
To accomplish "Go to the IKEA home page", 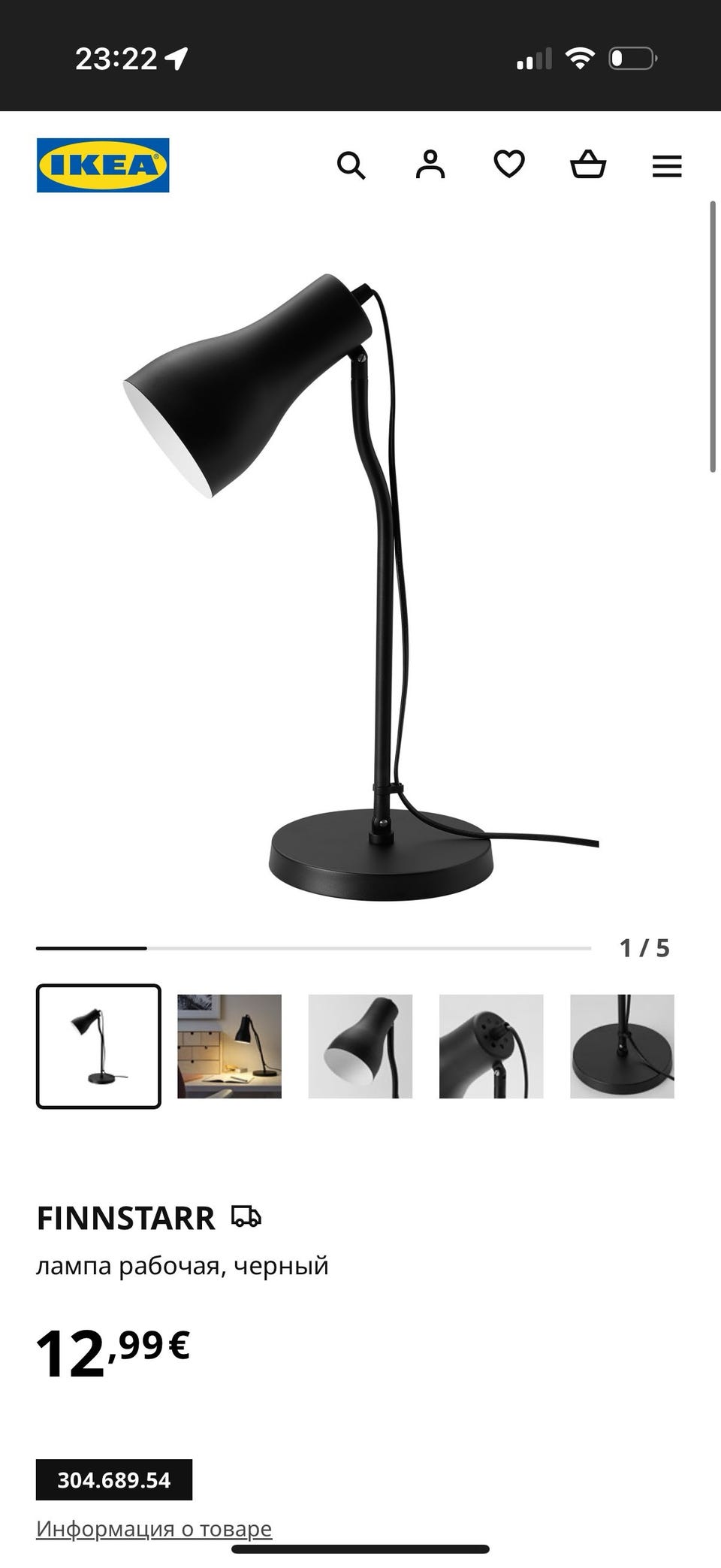I will 103,165.
